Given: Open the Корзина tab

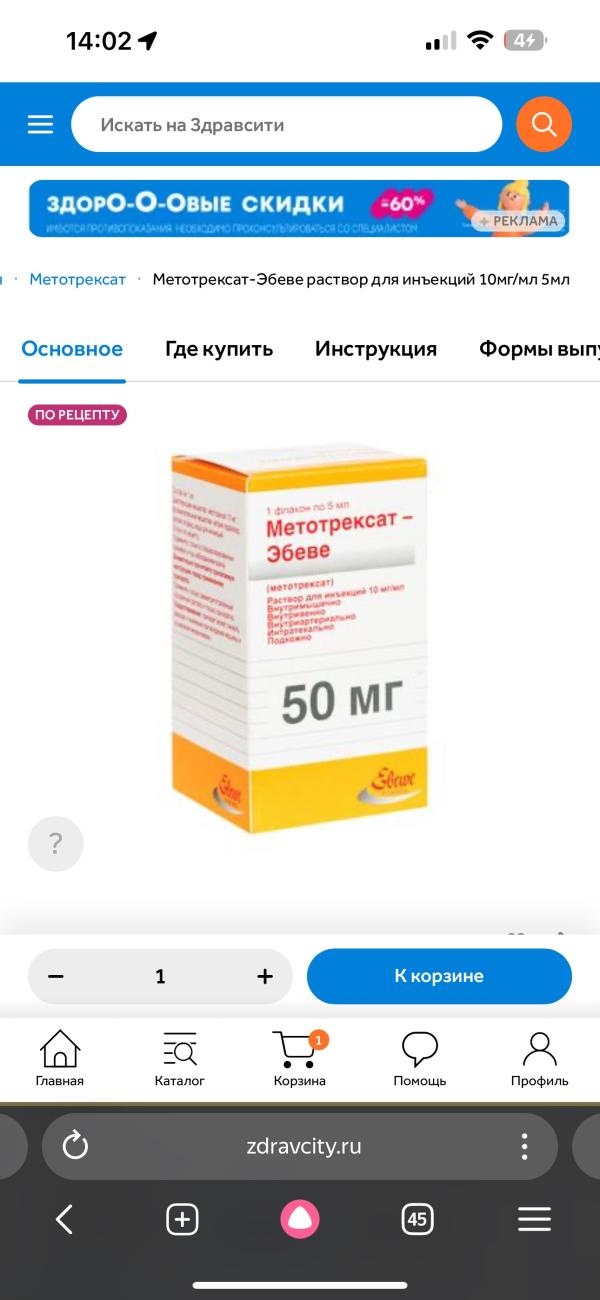Looking at the screenshot, I should click(x=299, y=1059).
